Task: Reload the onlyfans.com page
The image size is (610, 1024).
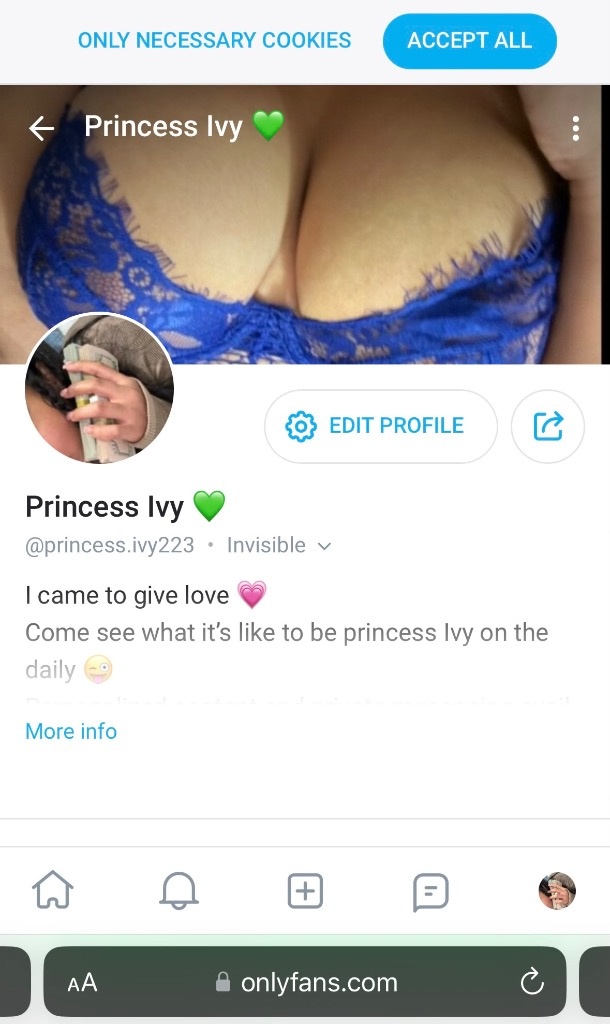Action: click(x=531, y=982)
